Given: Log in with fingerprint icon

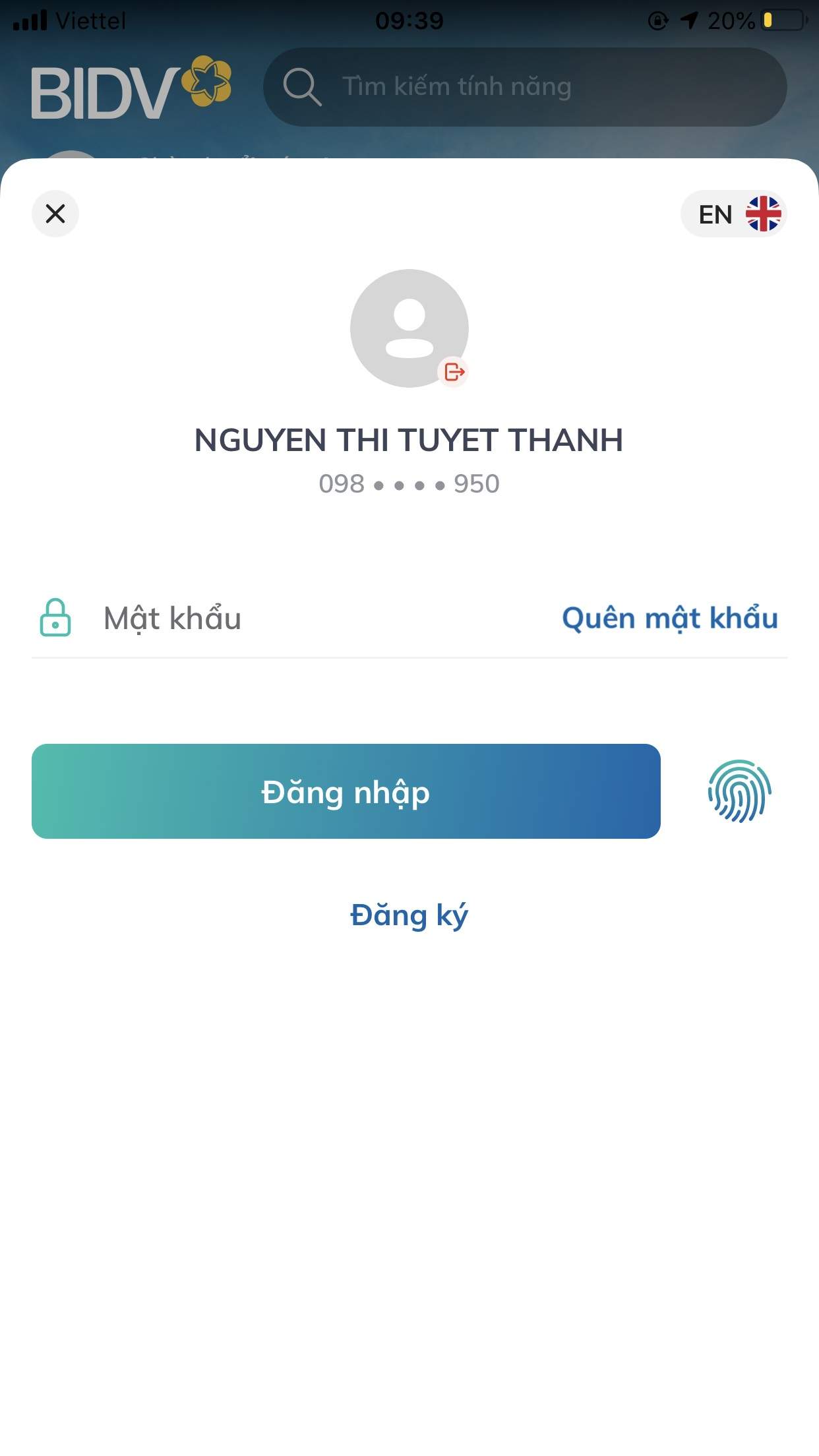Looking at the screenshot, I should [739, 791].
